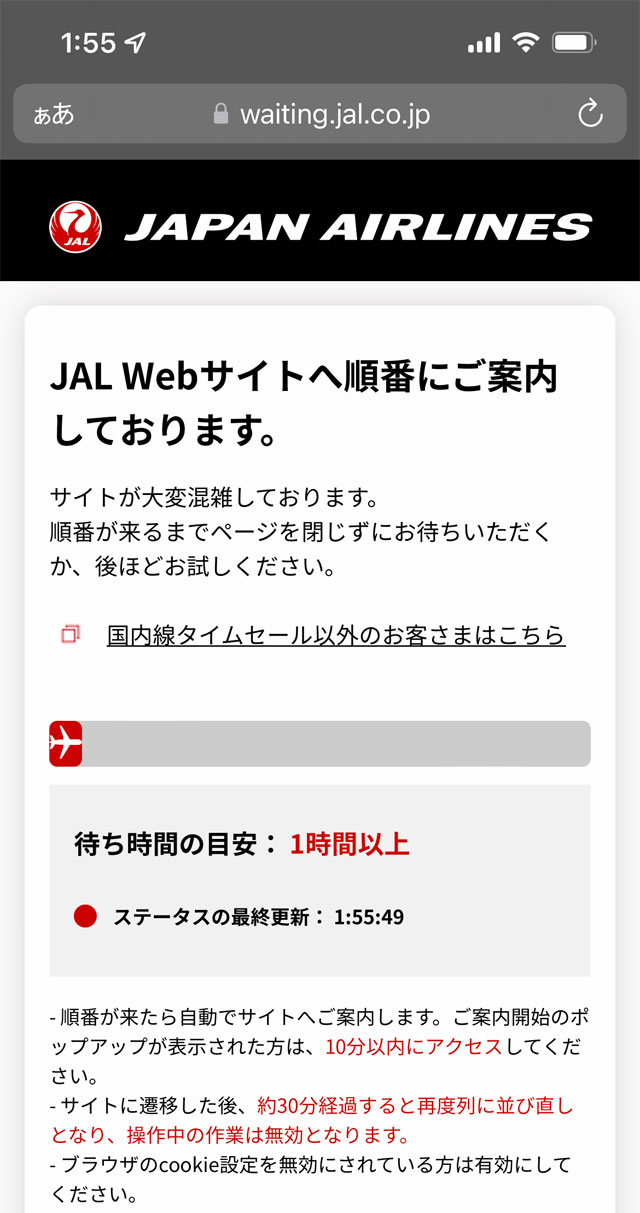
Task: Open the ぁあ reader and text-size menu
Action: point(55,114)
